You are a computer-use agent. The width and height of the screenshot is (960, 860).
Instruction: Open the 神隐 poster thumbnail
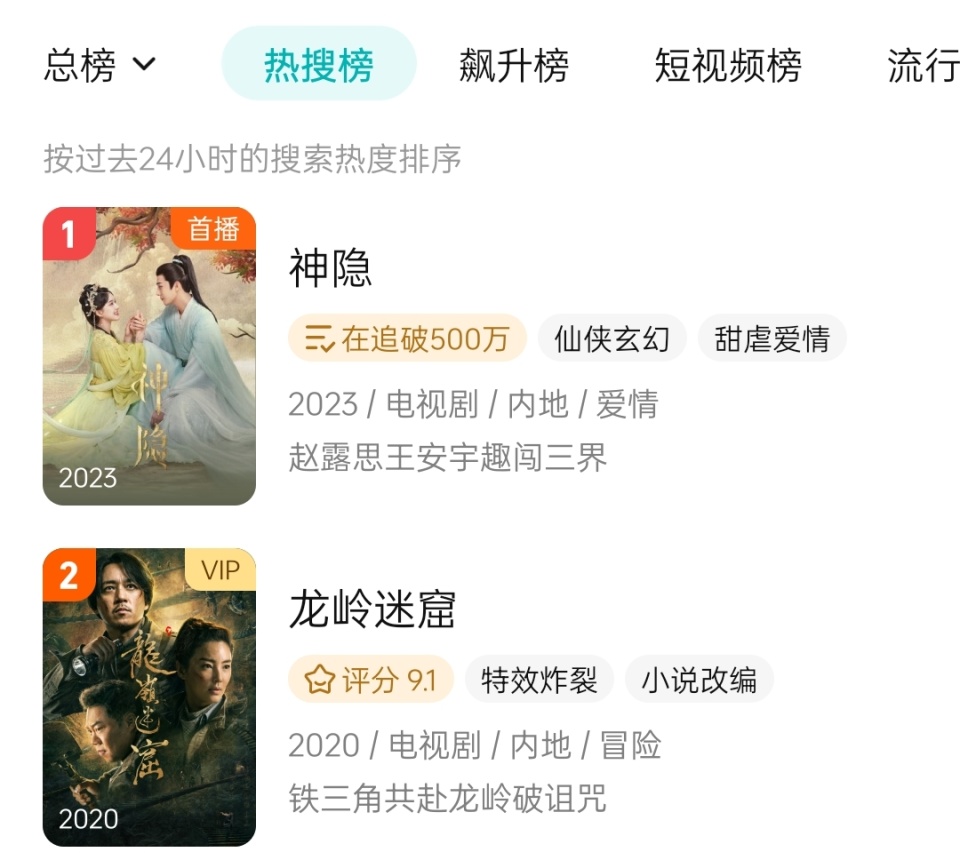click(x=149, y=356)
